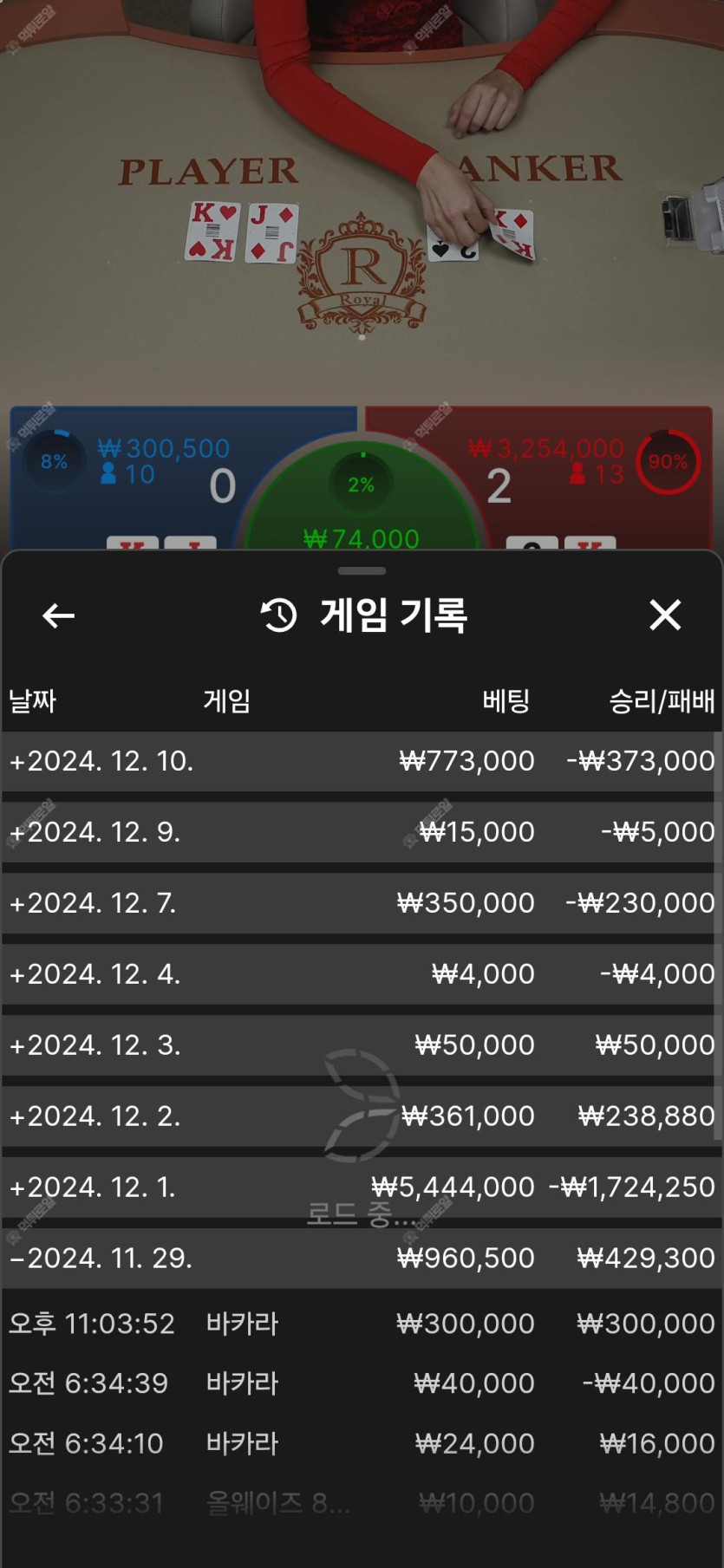The width and height of the screenshot is (724, 1568).
Task: Expand the 2024. 12. 2. row
Action: 95,1116
